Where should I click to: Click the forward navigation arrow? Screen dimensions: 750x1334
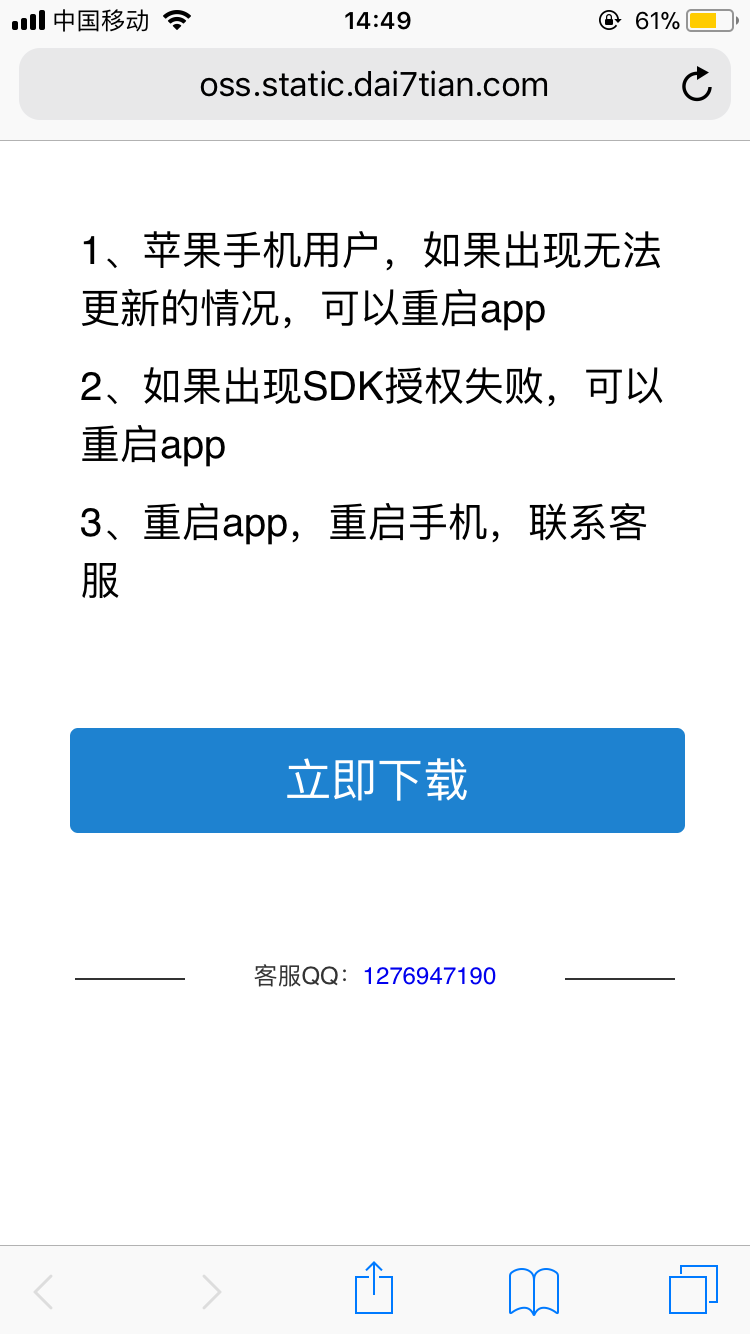[x=210, y=1291]
